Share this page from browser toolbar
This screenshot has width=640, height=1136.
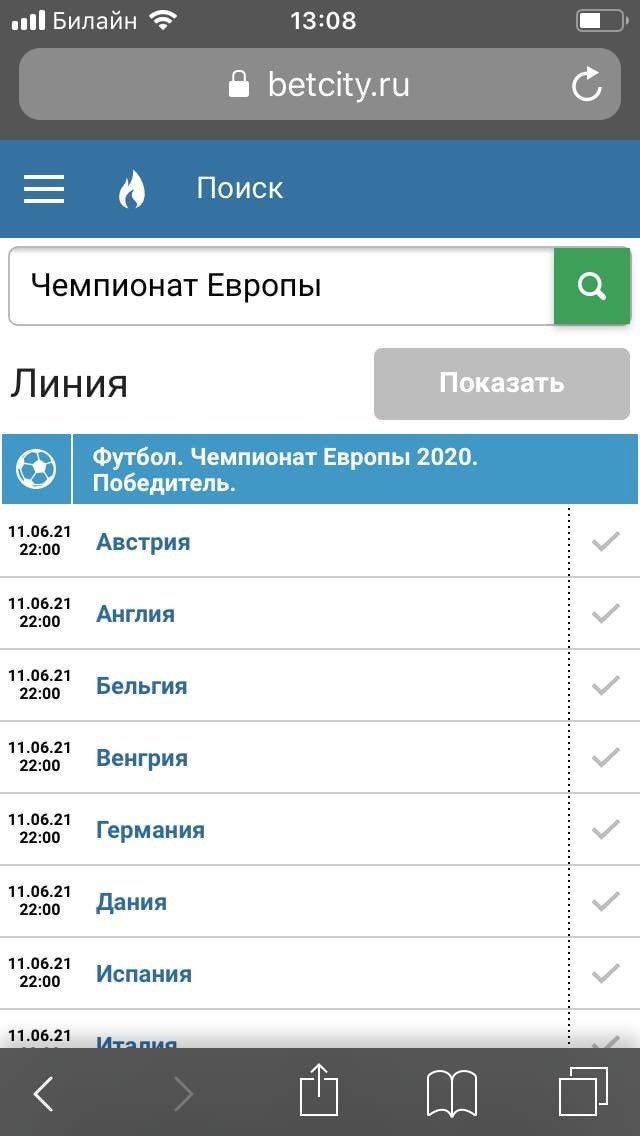click(319, 1090)
